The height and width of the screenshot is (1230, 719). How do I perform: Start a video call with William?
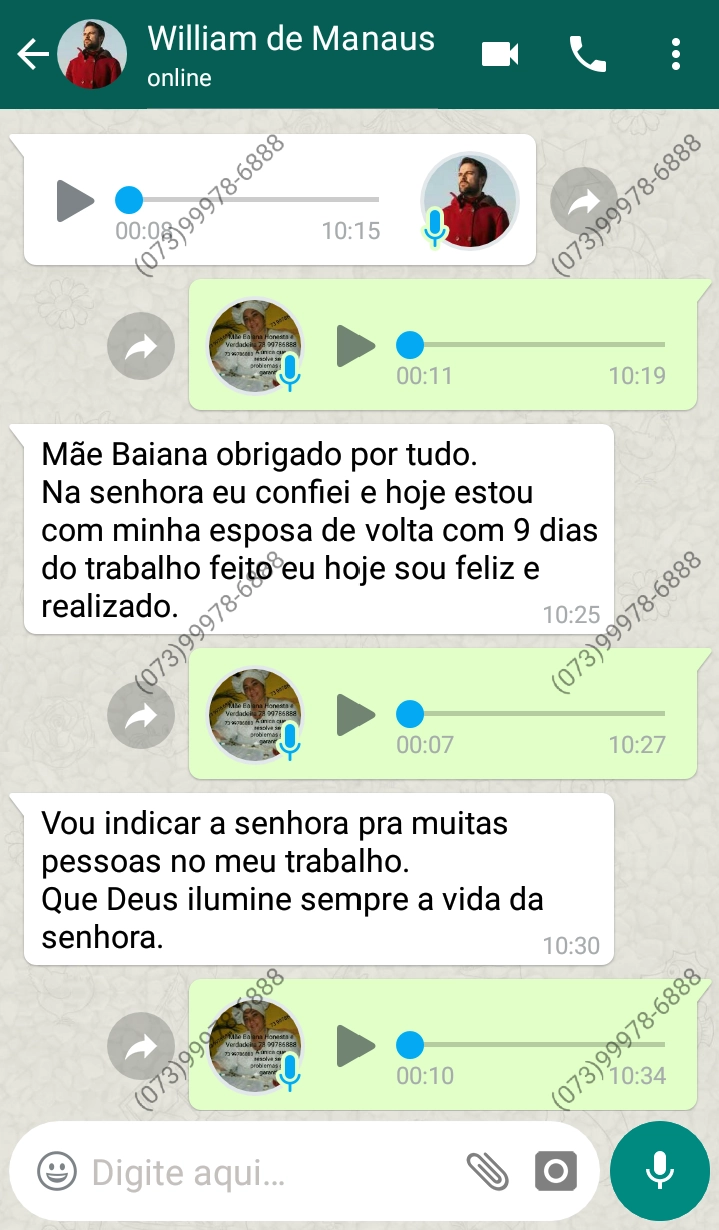[500, 54]
